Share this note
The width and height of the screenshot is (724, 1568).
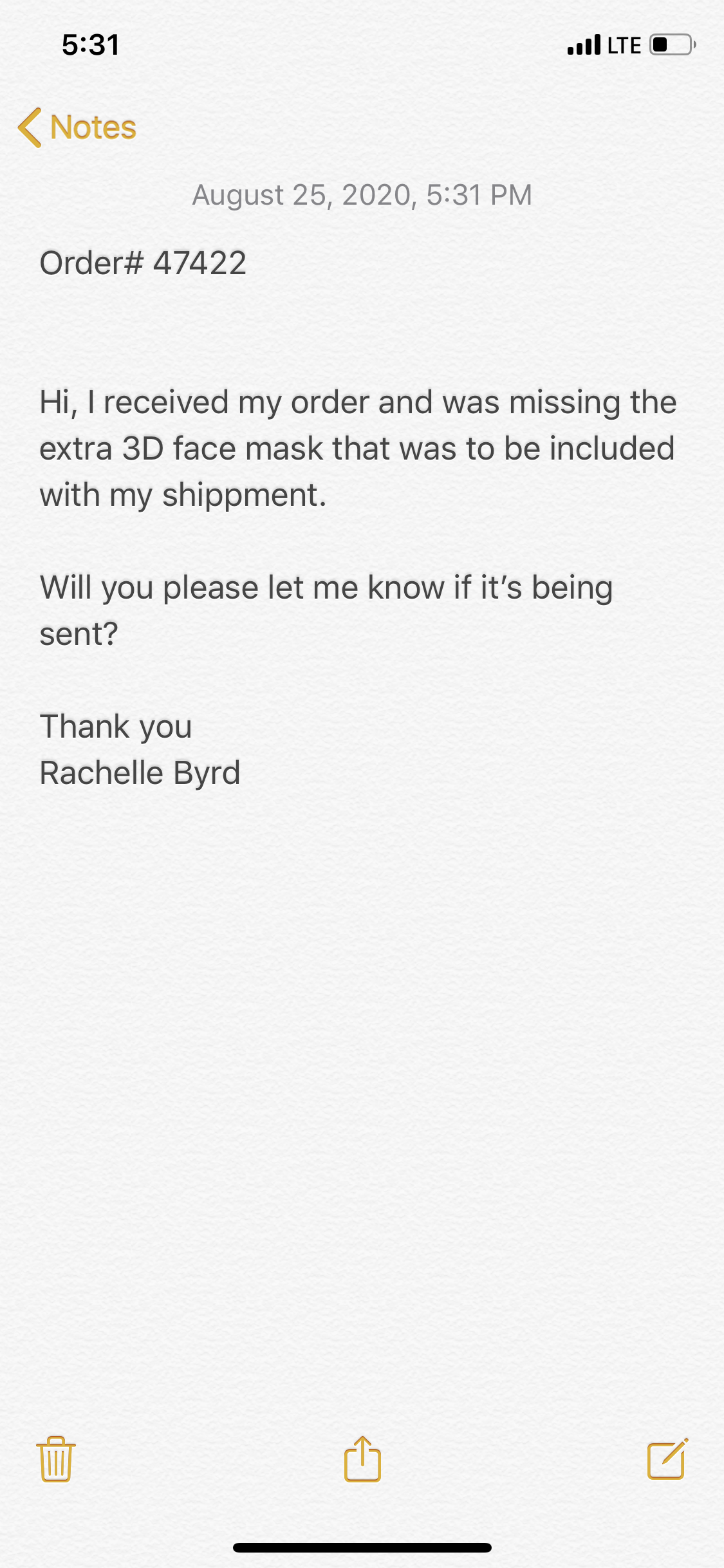[x=362, y=1459]
